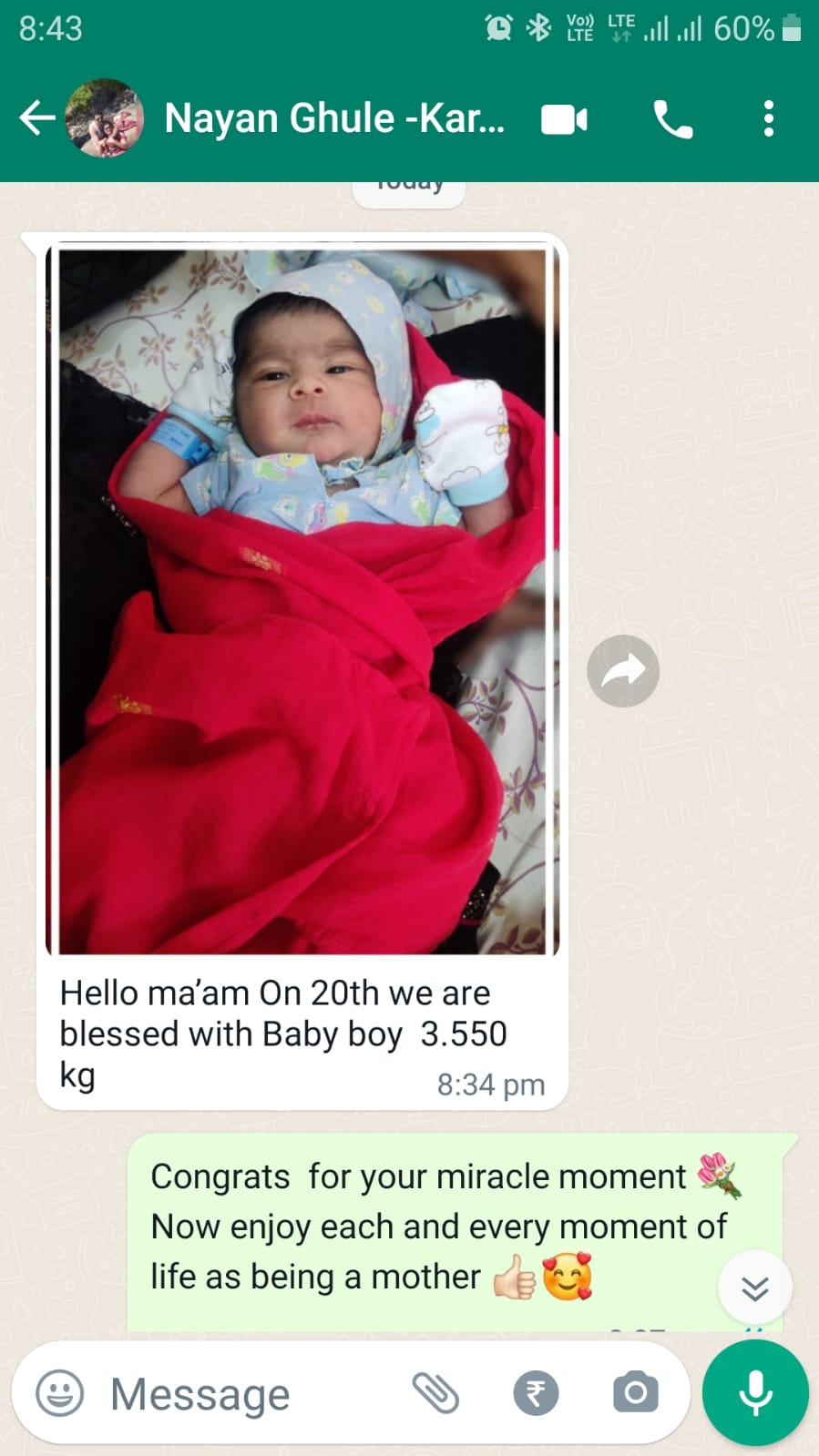Open the rupee payment option
This screenshot has width=819, height=1456.
(x=536, y=1393)
